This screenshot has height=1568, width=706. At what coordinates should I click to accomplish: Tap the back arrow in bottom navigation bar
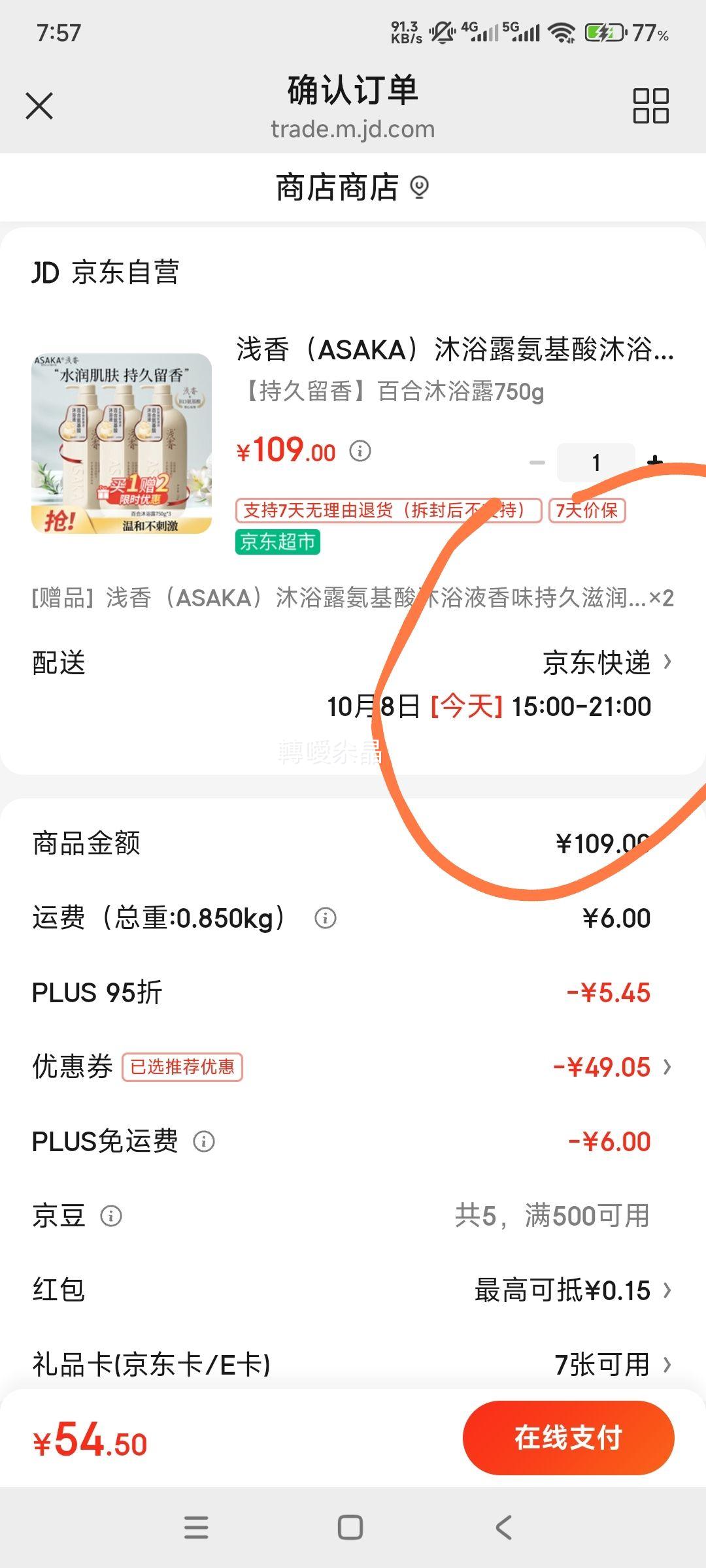pos(503,1529)
